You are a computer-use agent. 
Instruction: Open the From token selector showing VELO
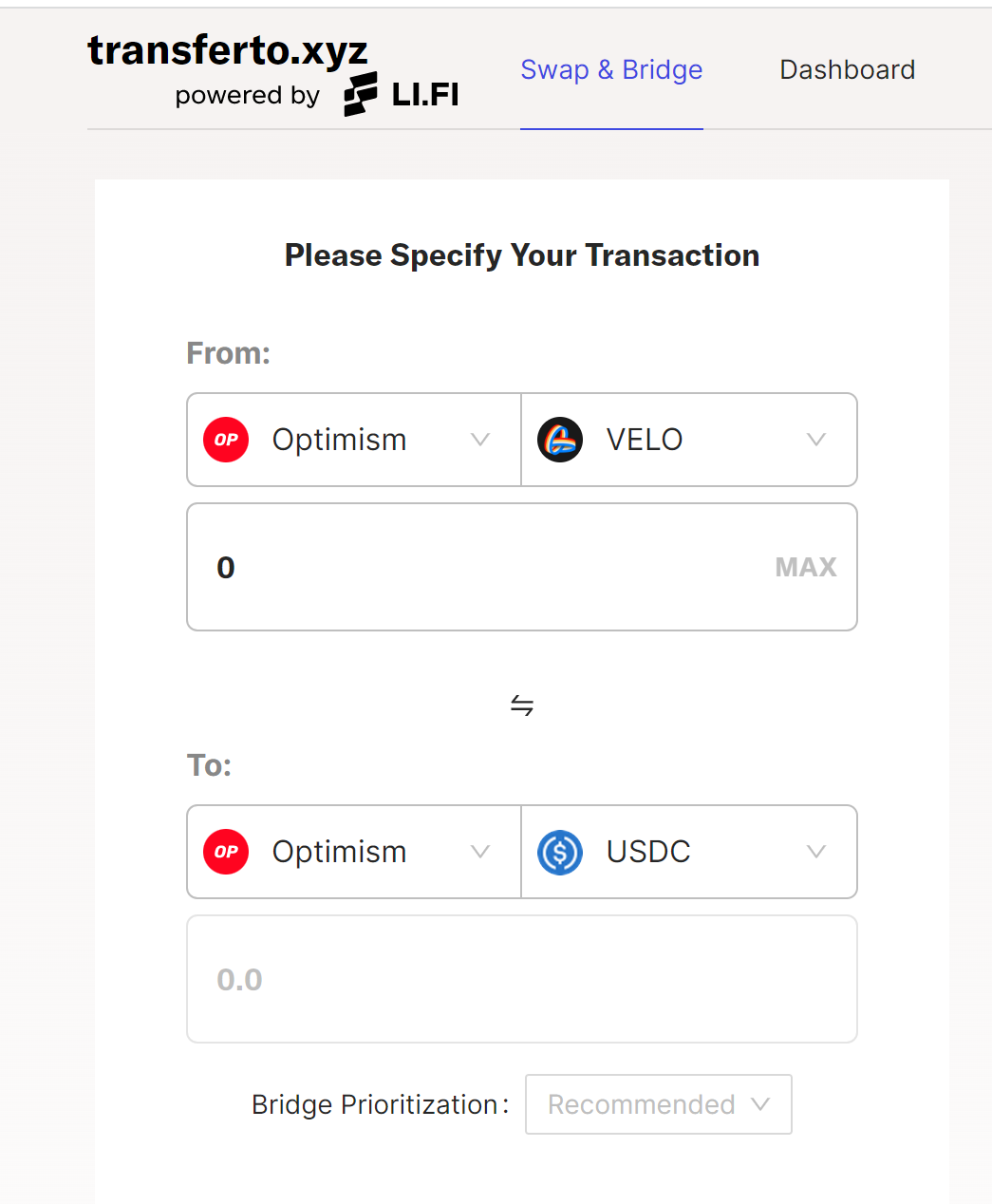[689, 440]
